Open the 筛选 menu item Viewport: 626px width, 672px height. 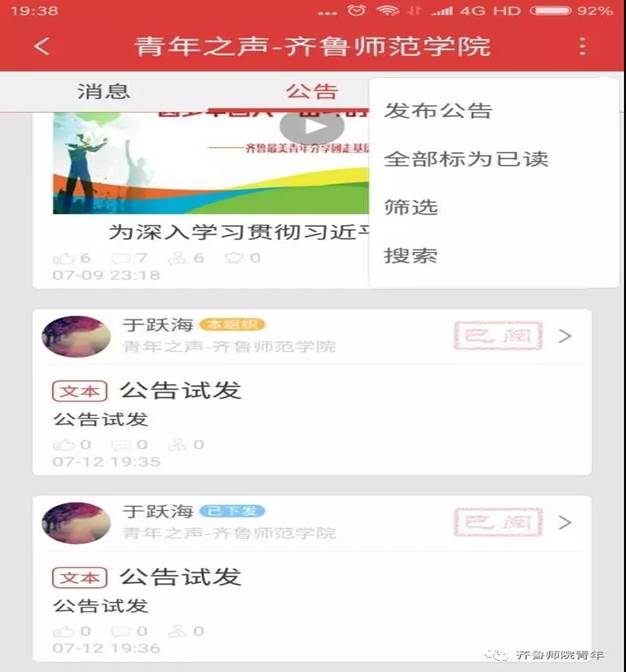click(x=411, y=207)
